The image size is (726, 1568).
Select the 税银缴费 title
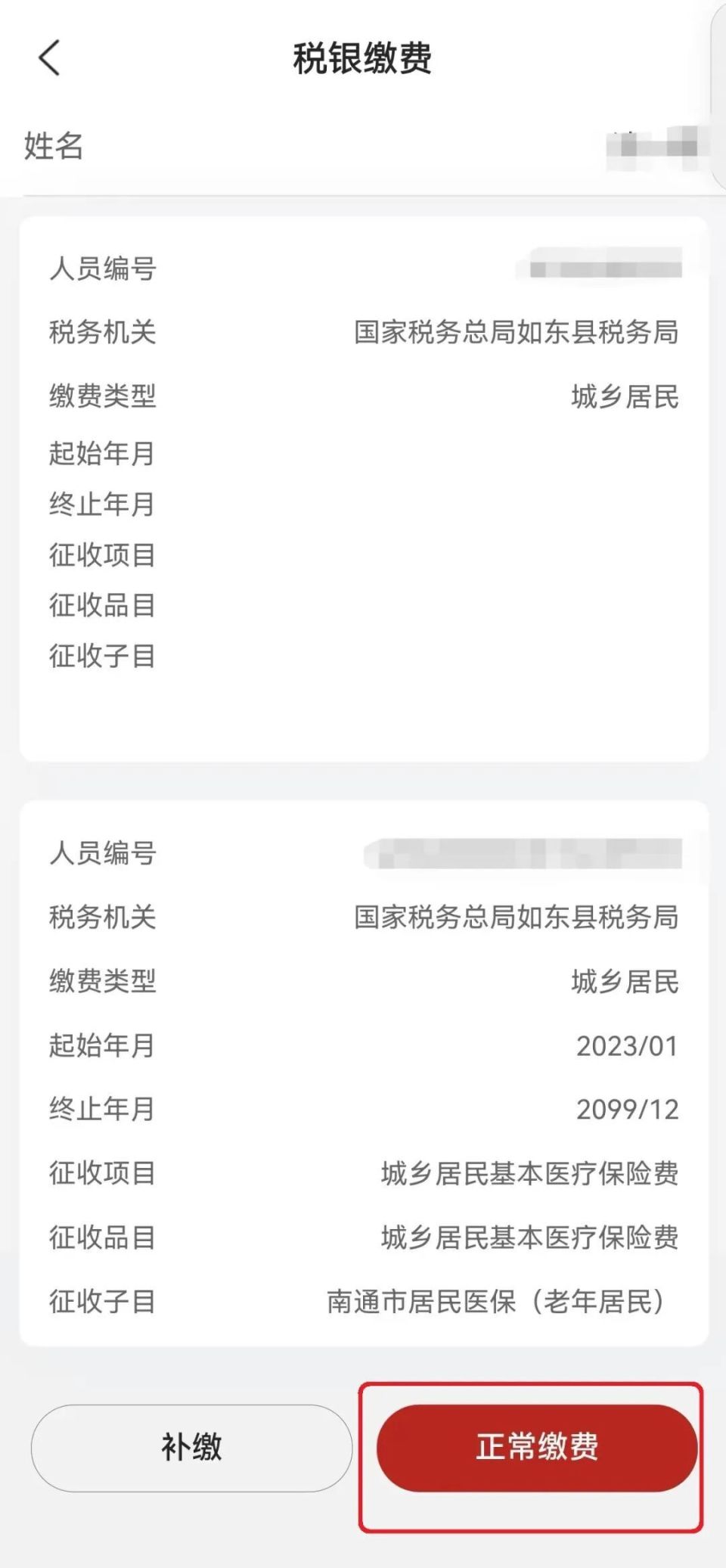click(x=363, y=59)
